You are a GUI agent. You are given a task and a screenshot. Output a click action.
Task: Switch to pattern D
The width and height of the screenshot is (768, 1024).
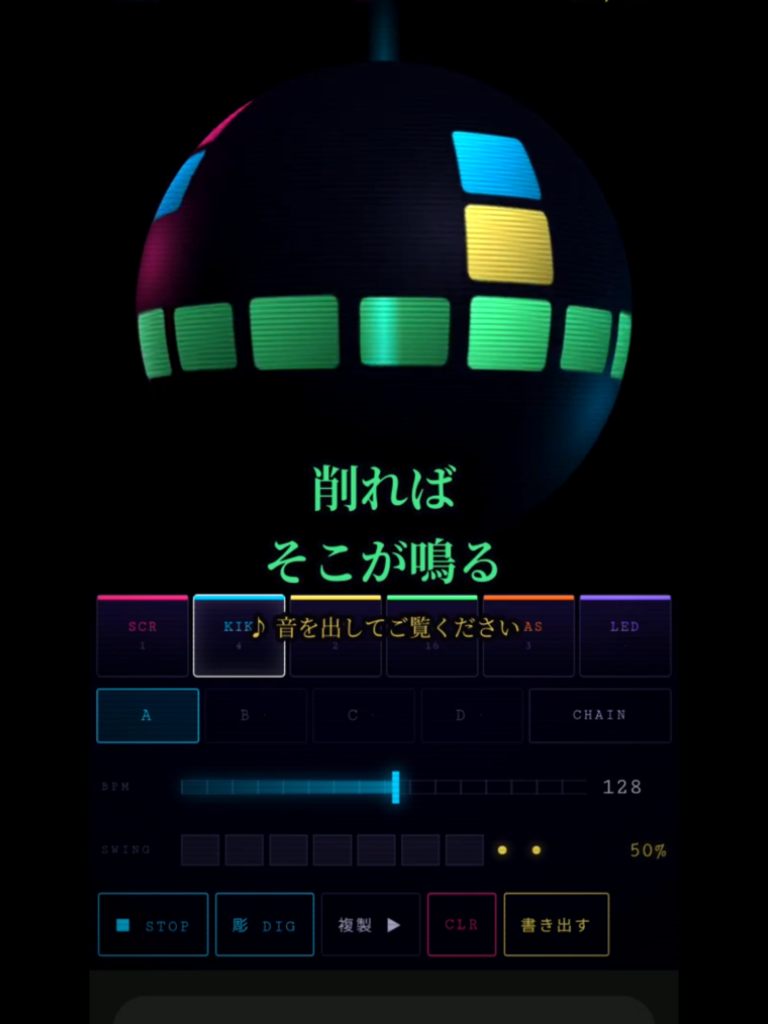point(472,716)
